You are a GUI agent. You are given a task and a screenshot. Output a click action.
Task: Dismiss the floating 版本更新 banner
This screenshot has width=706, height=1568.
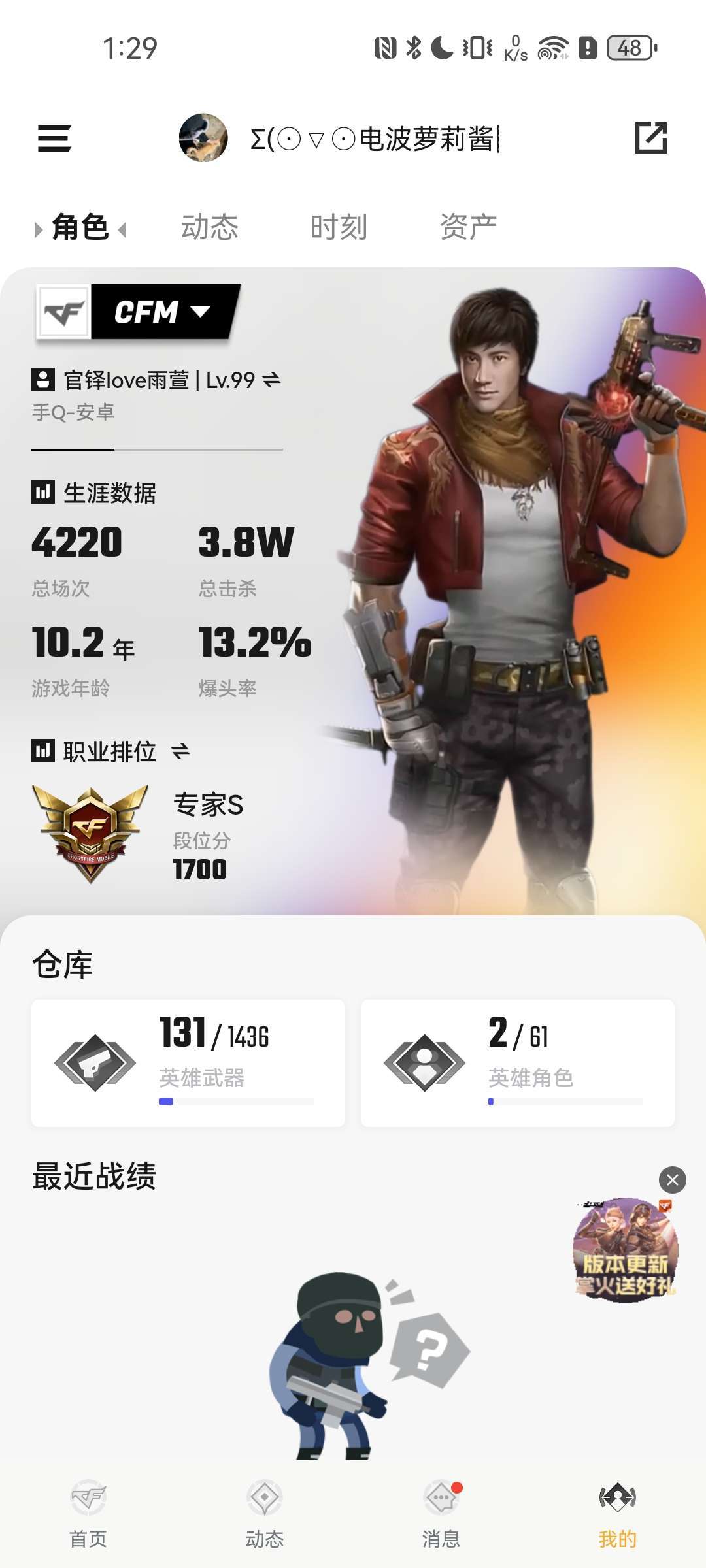tap(672, 1180)
